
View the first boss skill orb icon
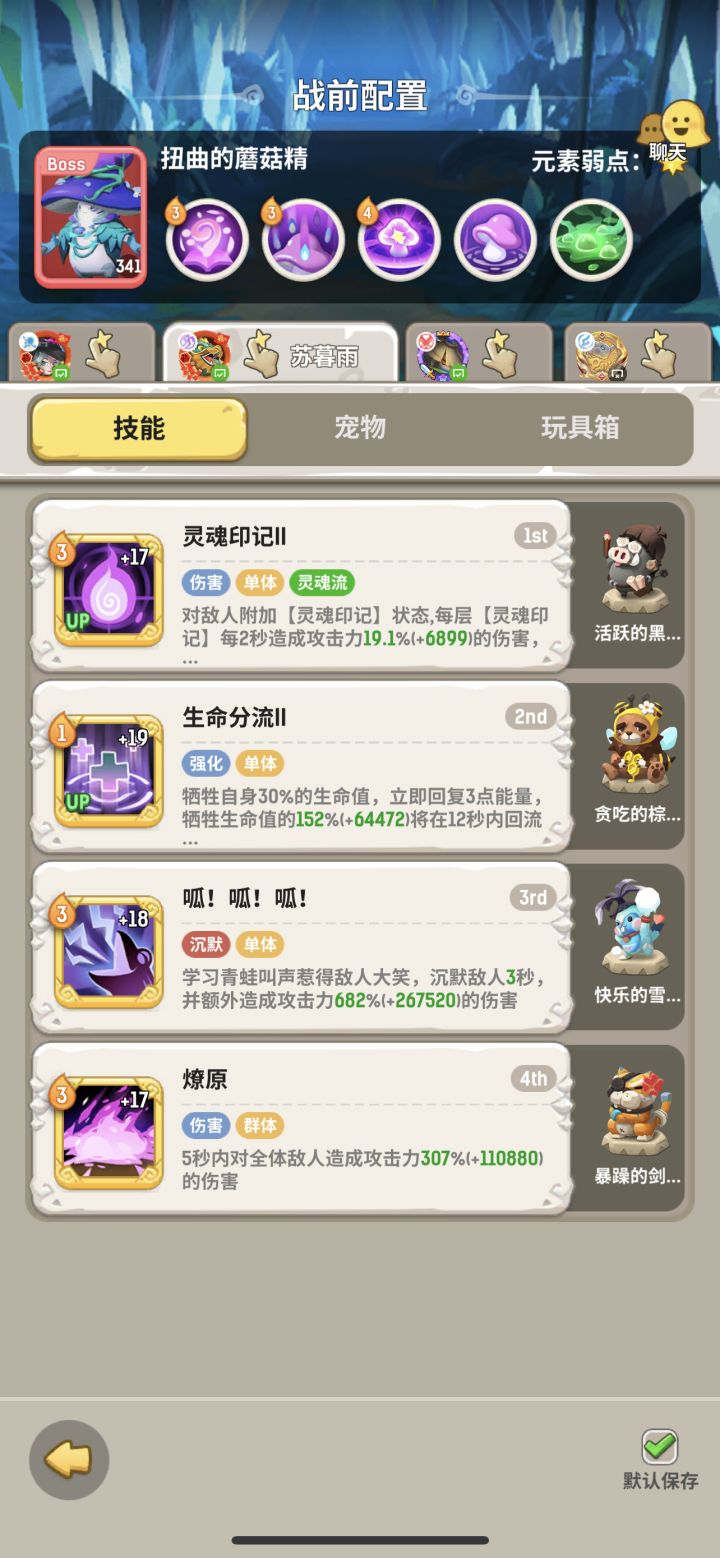click(x=205, y=239)
